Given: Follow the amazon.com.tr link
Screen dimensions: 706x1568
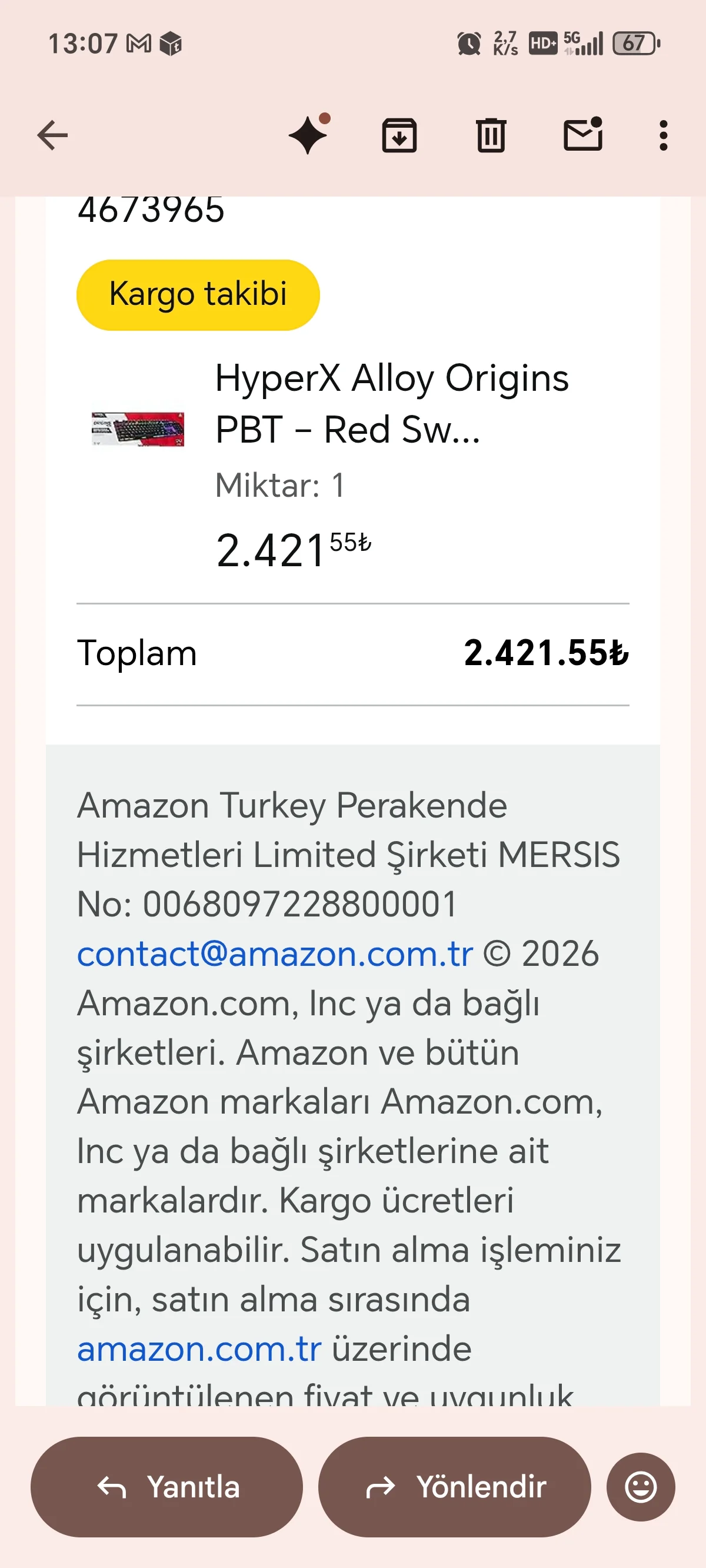Looking at the screenshot, I should pos(199,1349).
